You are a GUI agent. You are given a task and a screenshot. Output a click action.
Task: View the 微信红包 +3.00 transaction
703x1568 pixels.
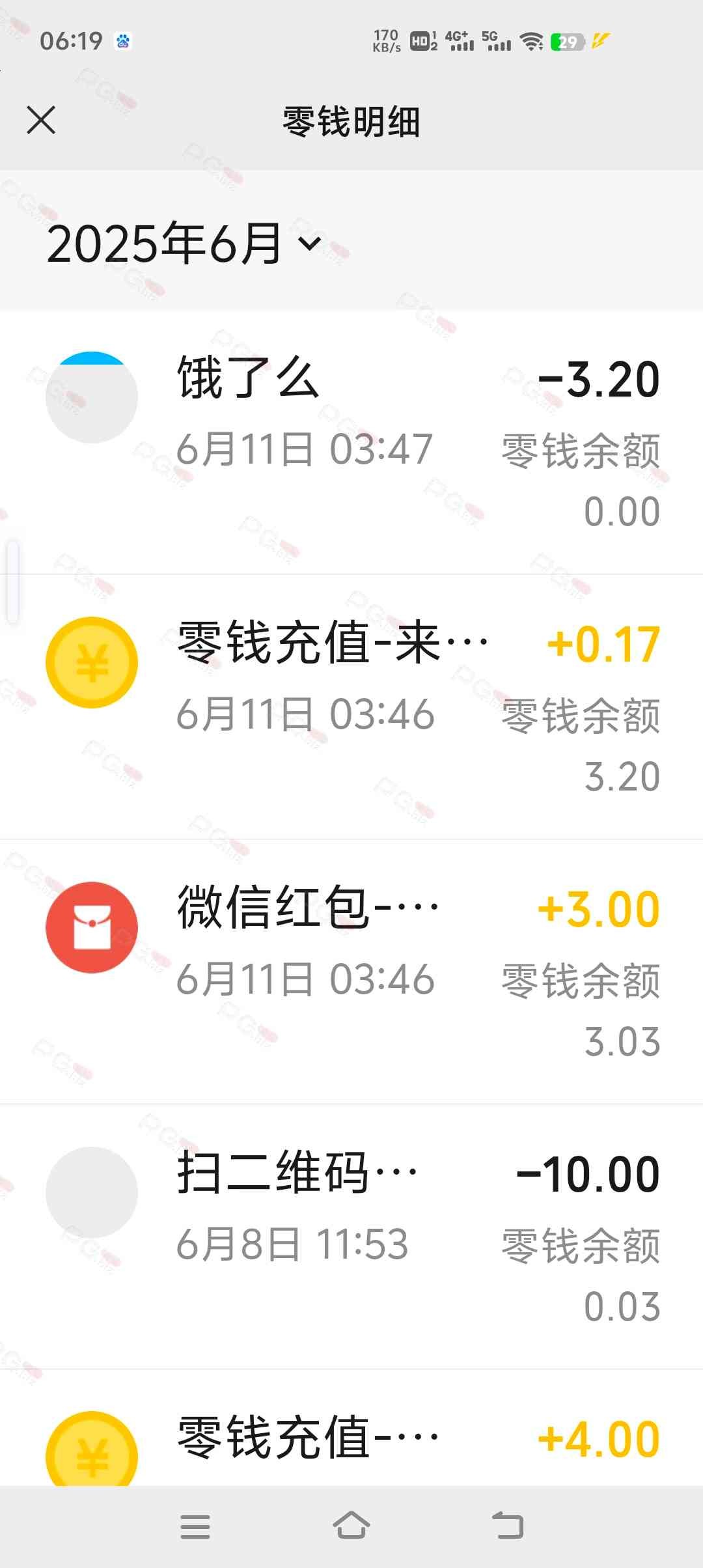click(351, 972)
